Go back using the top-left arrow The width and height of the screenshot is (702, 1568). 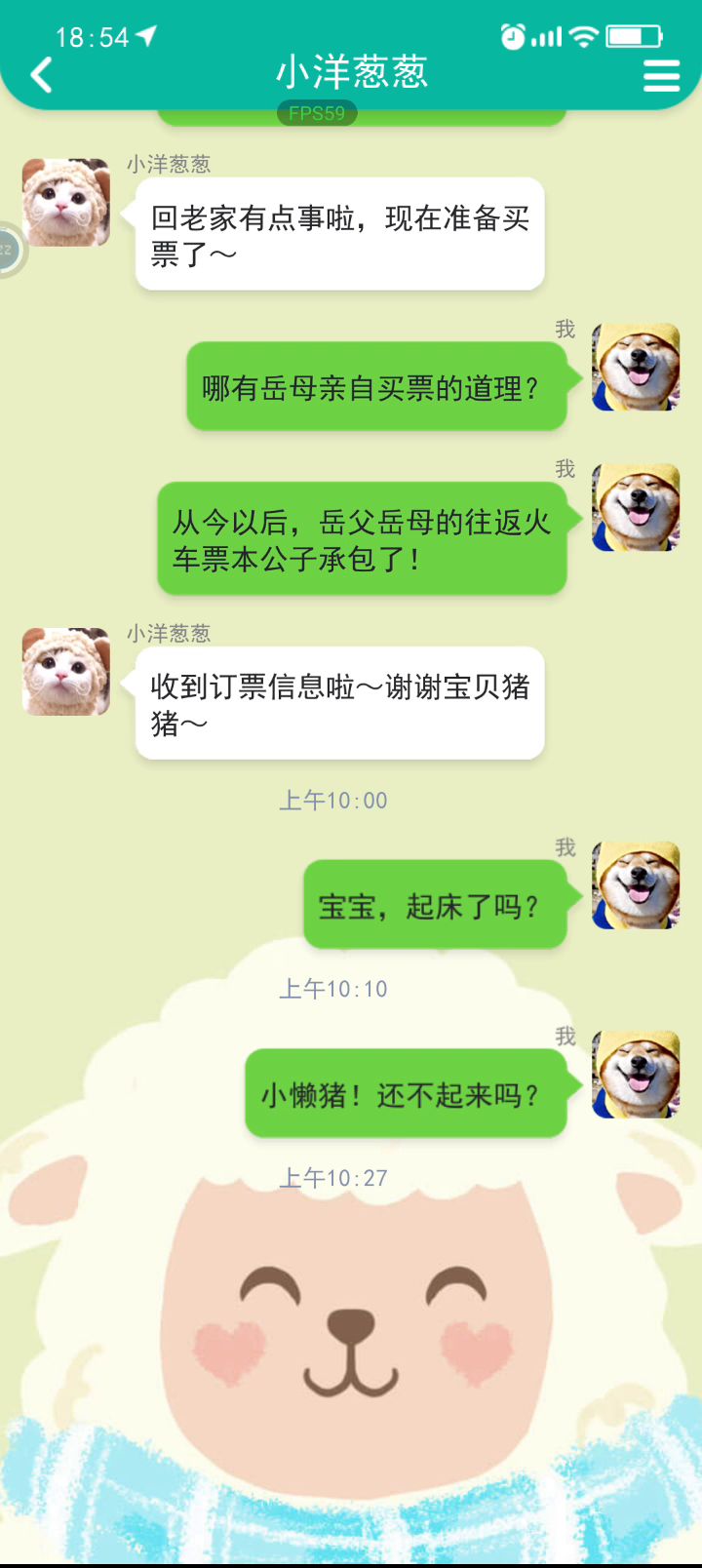point(41,75)
